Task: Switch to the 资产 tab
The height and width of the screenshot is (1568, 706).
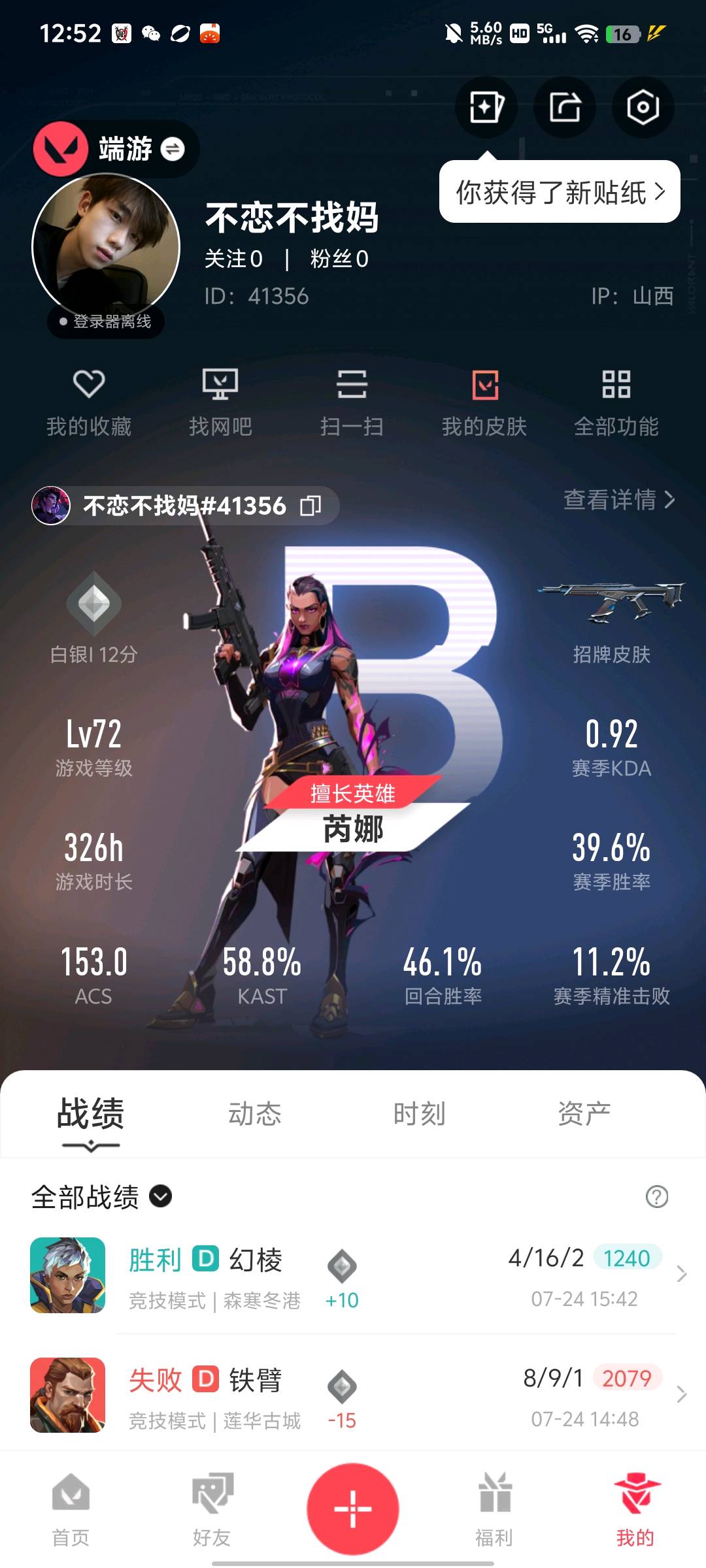Action: [x=584, y=1114]
